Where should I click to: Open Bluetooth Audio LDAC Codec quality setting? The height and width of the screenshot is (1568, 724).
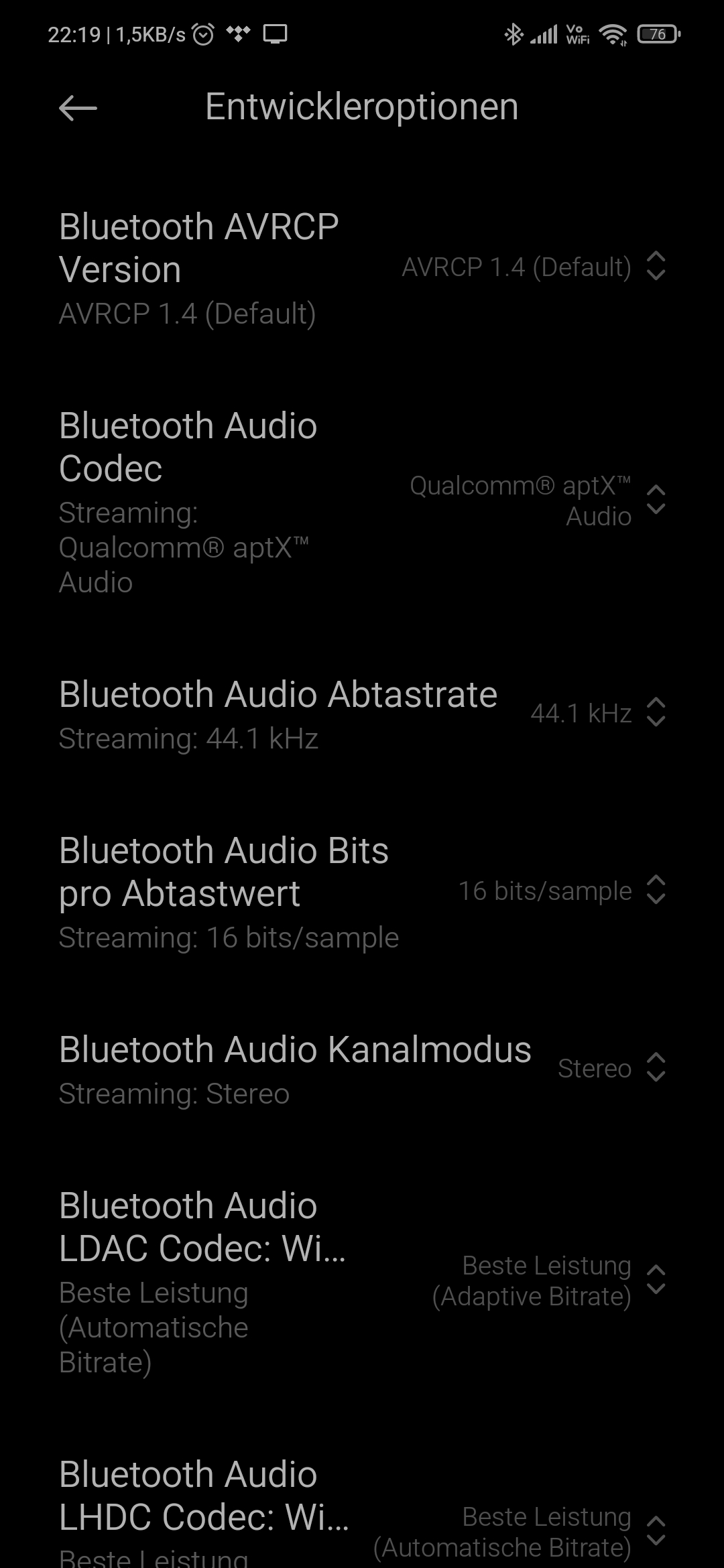362,1281
